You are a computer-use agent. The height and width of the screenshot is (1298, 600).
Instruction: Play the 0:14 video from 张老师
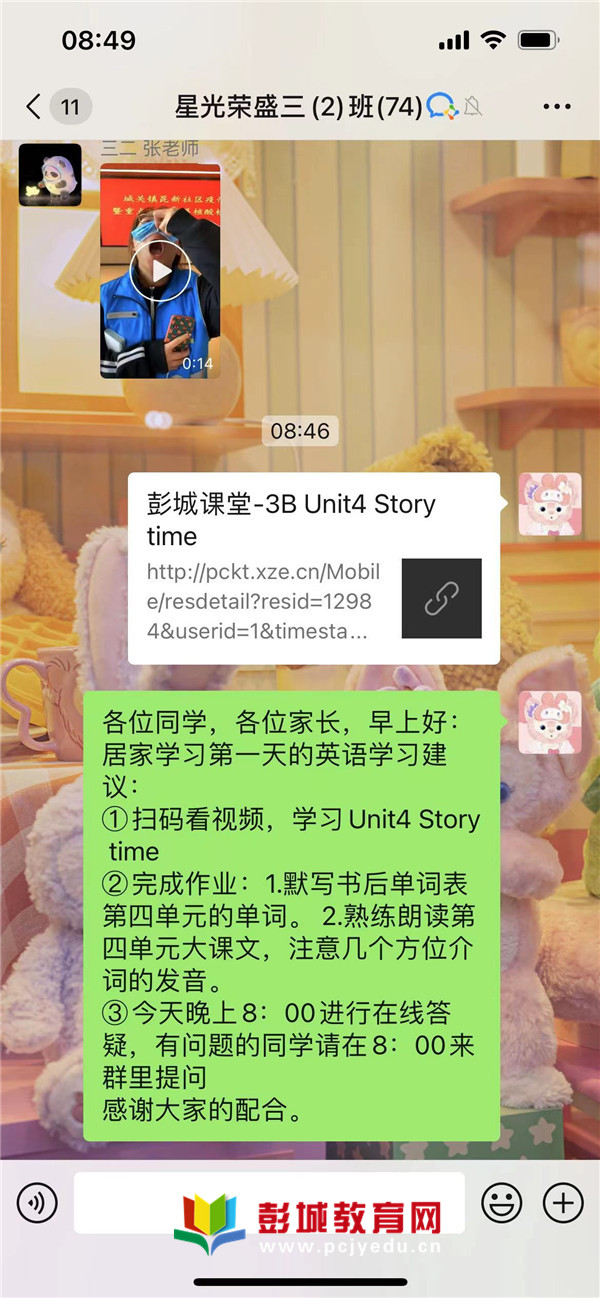tap(160, 271)
